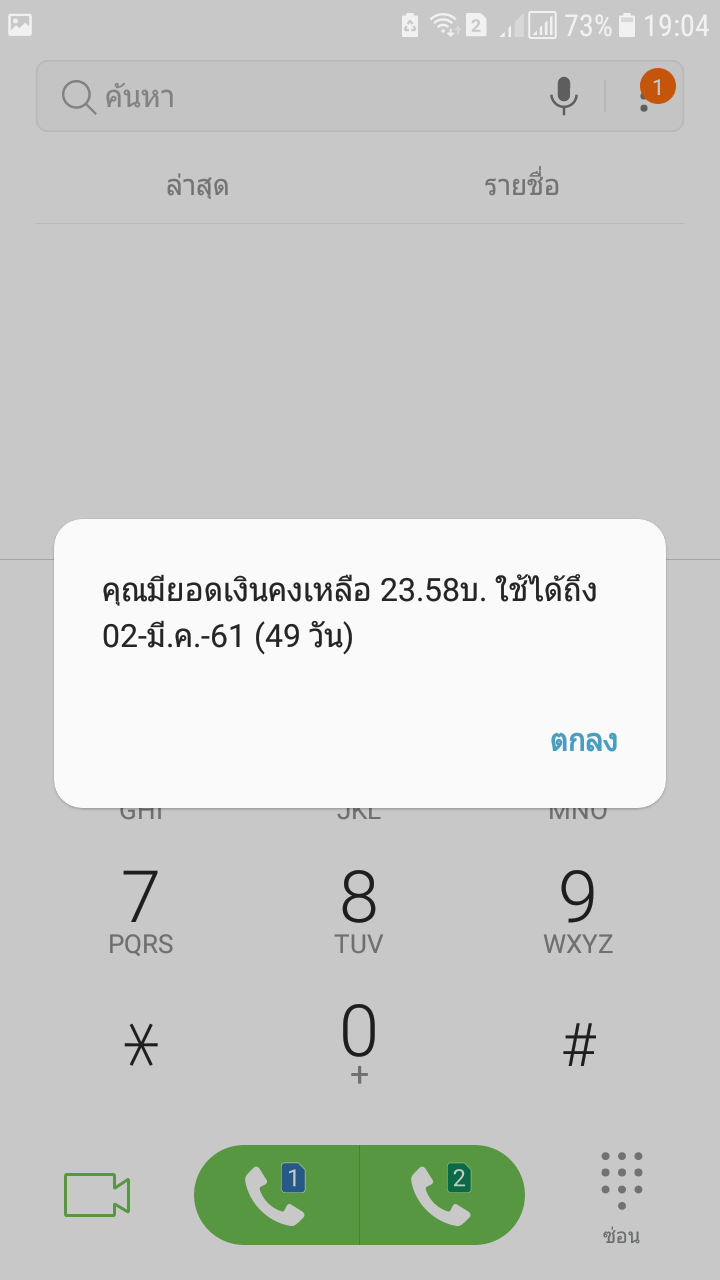Dial digit 9 on the keypad
The height and width of the screenshot is (1280, 720).
pos(578,909)
